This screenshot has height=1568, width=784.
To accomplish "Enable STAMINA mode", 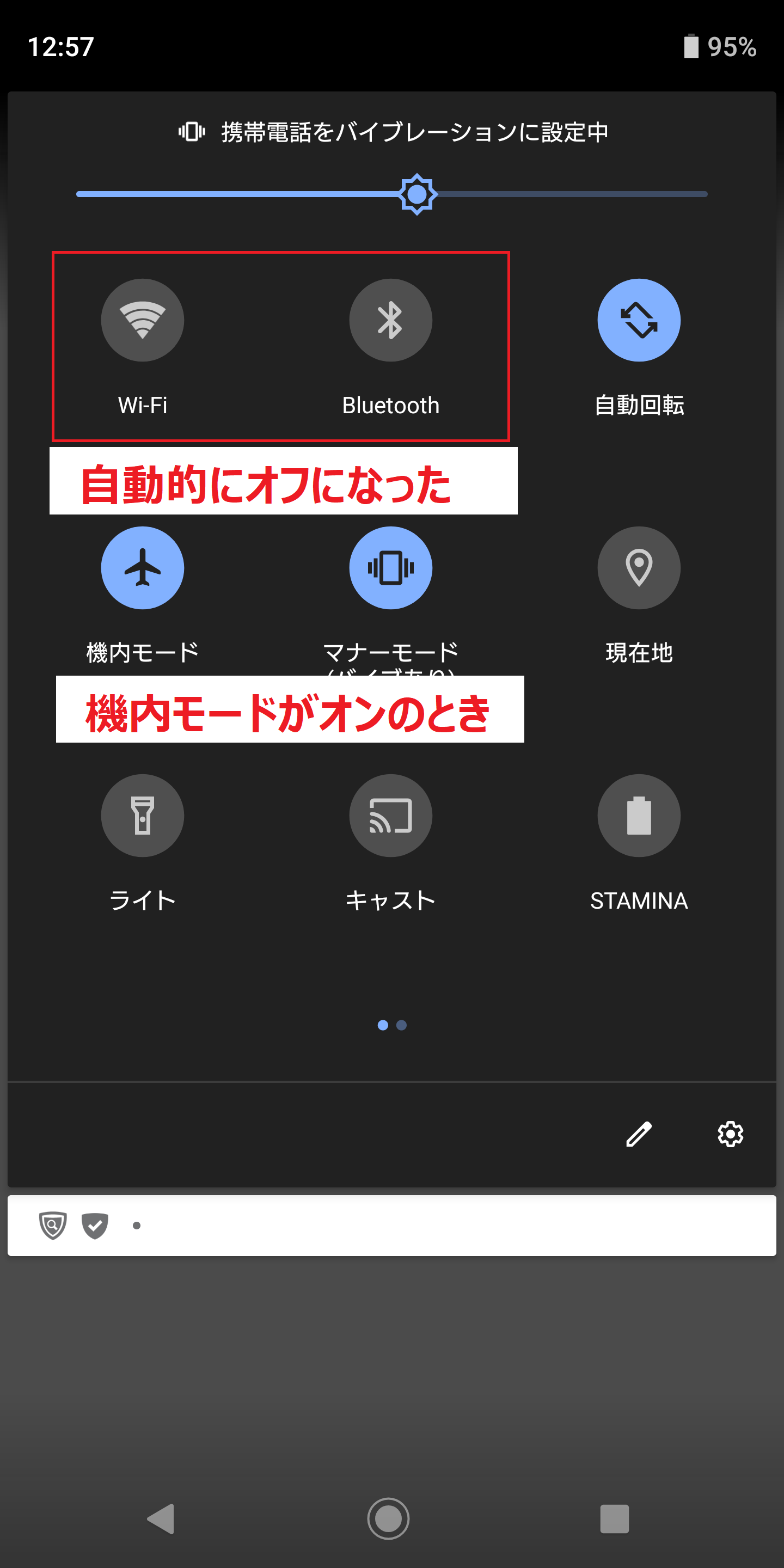I will 639,816.
